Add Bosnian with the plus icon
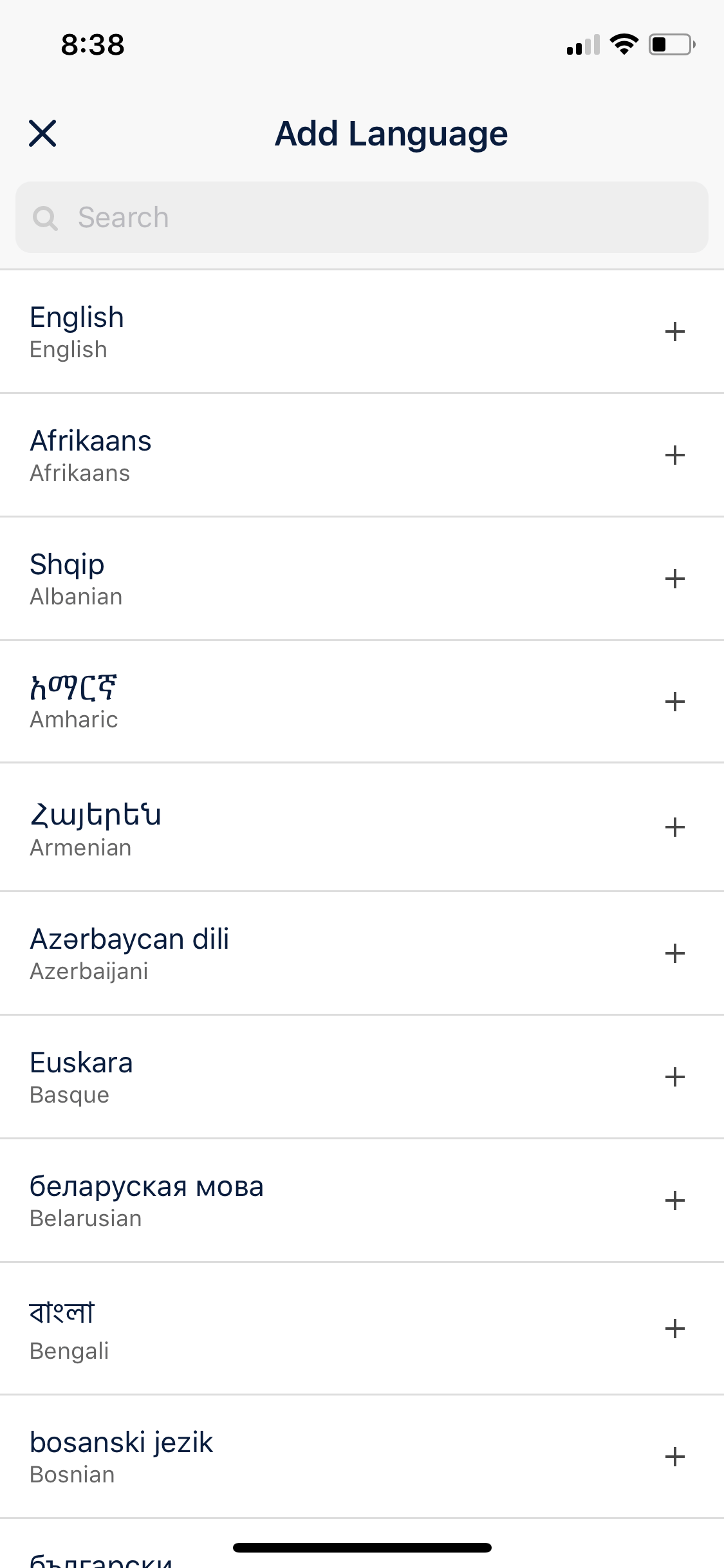Viewport: 724px width, 1568px height. tap(674, 1457)
